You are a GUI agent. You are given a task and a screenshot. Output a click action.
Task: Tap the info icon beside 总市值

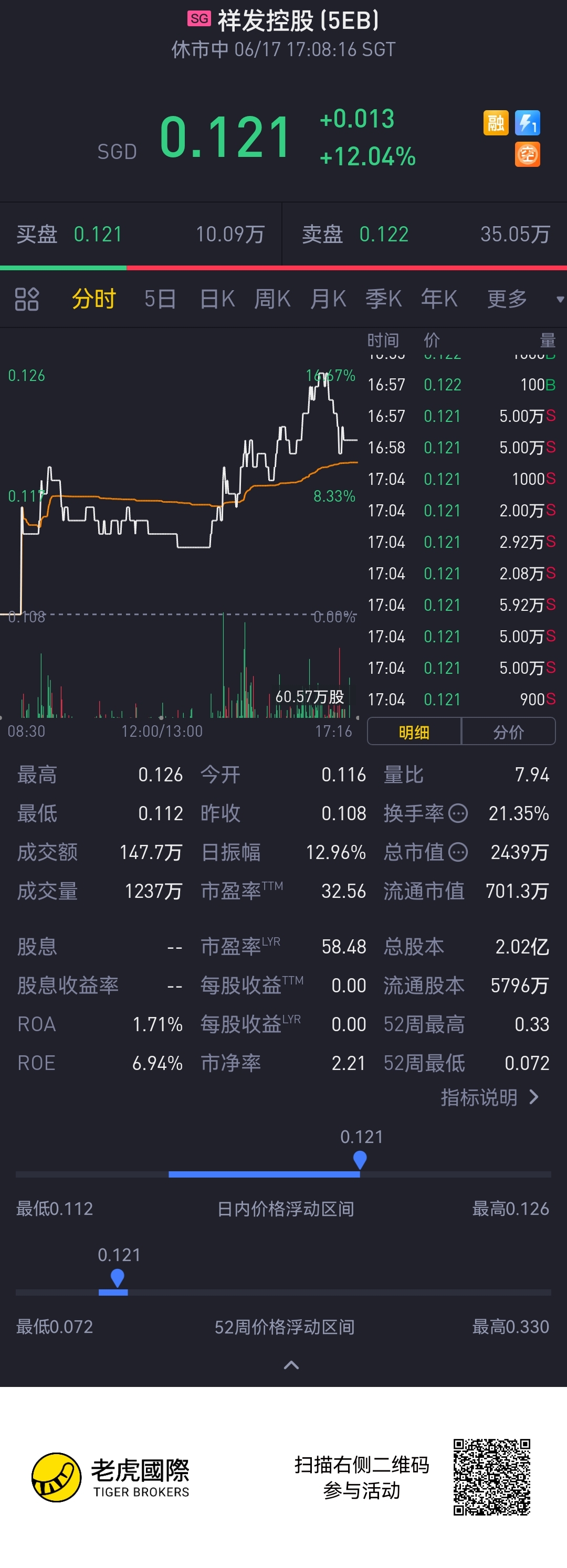458,852
